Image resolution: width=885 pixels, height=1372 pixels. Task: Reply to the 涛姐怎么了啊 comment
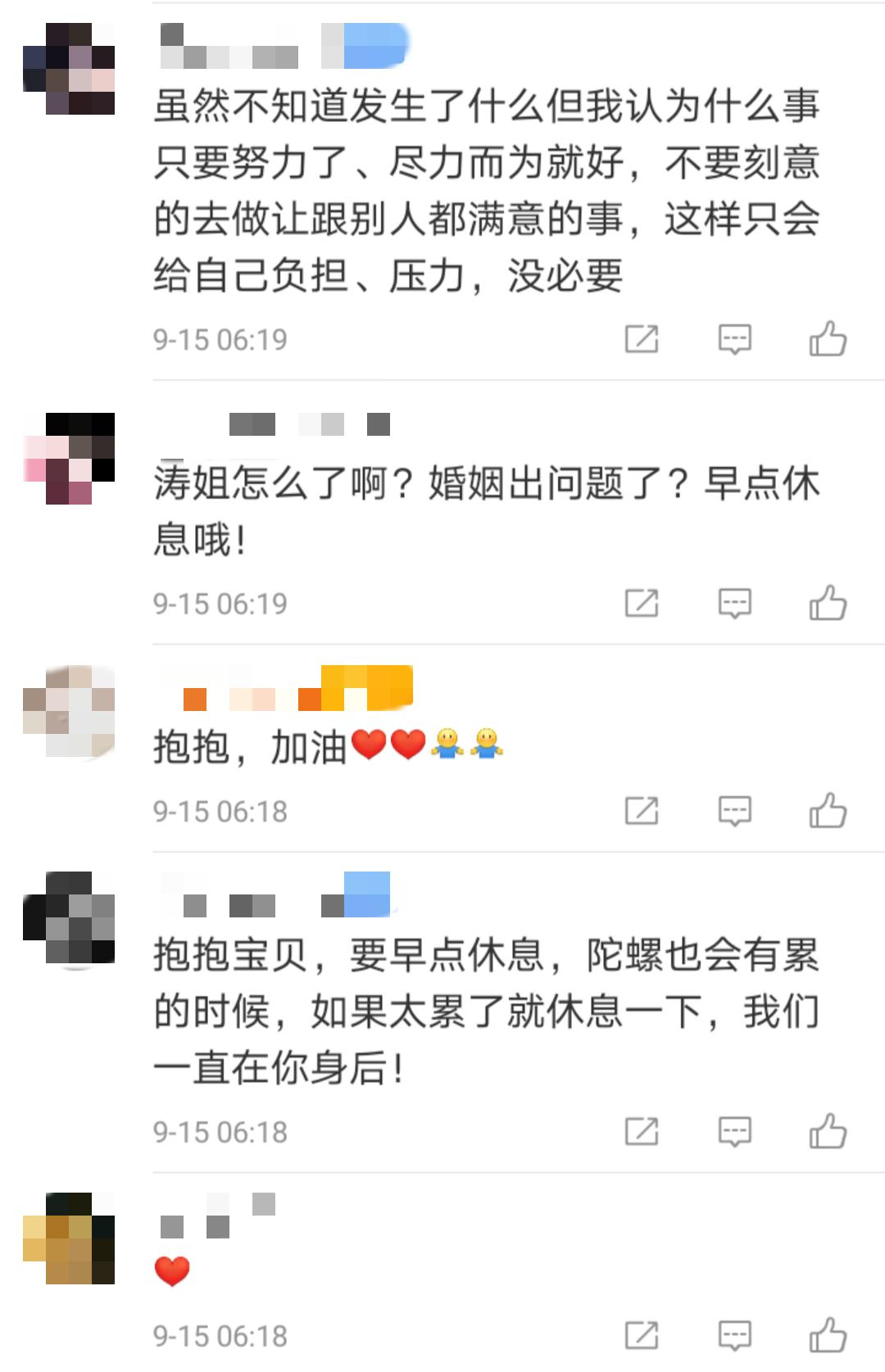(x=734, y=604)
